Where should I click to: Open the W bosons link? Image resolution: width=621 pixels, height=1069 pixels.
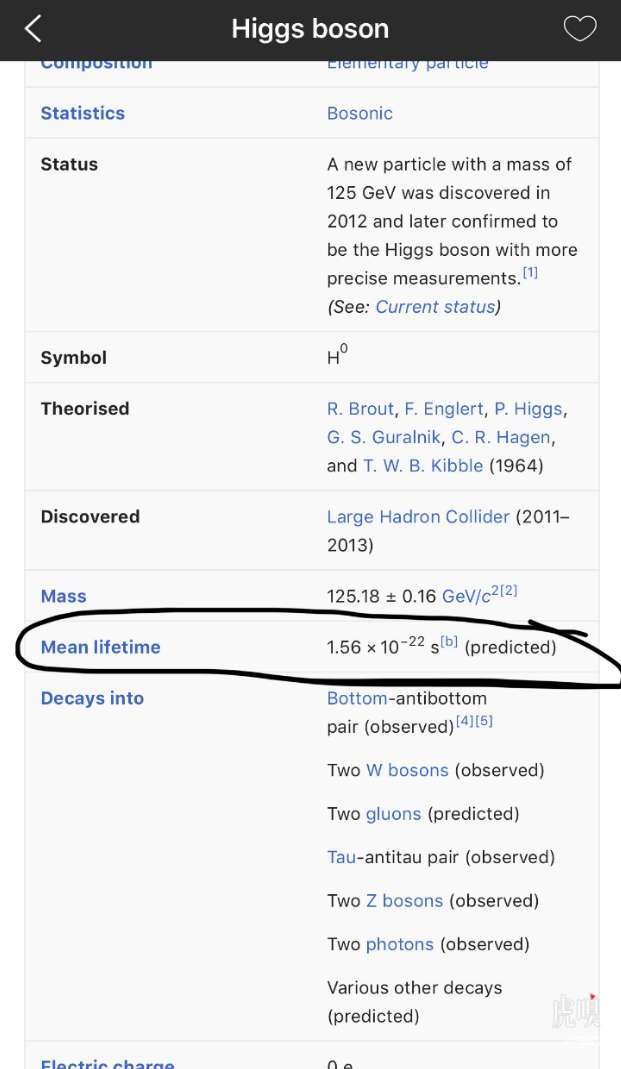pos(407,770)
